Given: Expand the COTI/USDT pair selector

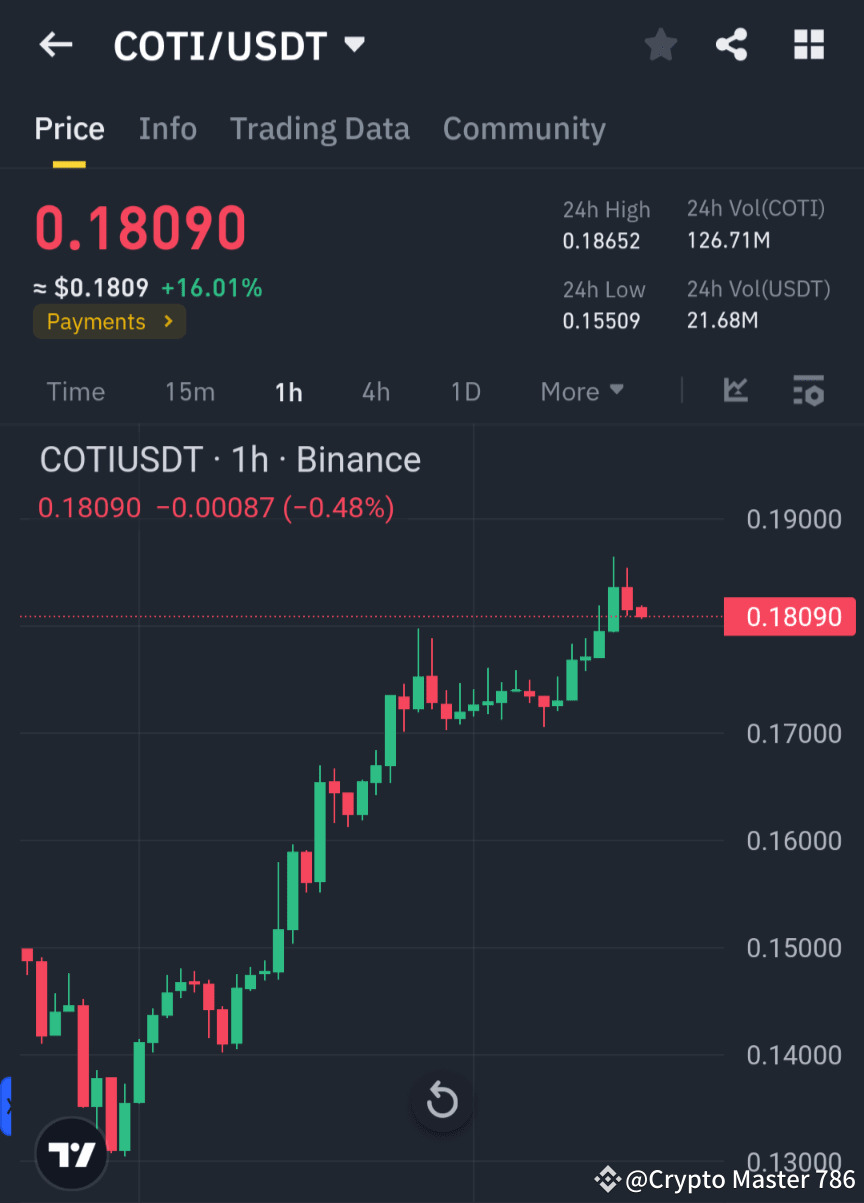Looking at the screenshot, I should coord(354,44).
